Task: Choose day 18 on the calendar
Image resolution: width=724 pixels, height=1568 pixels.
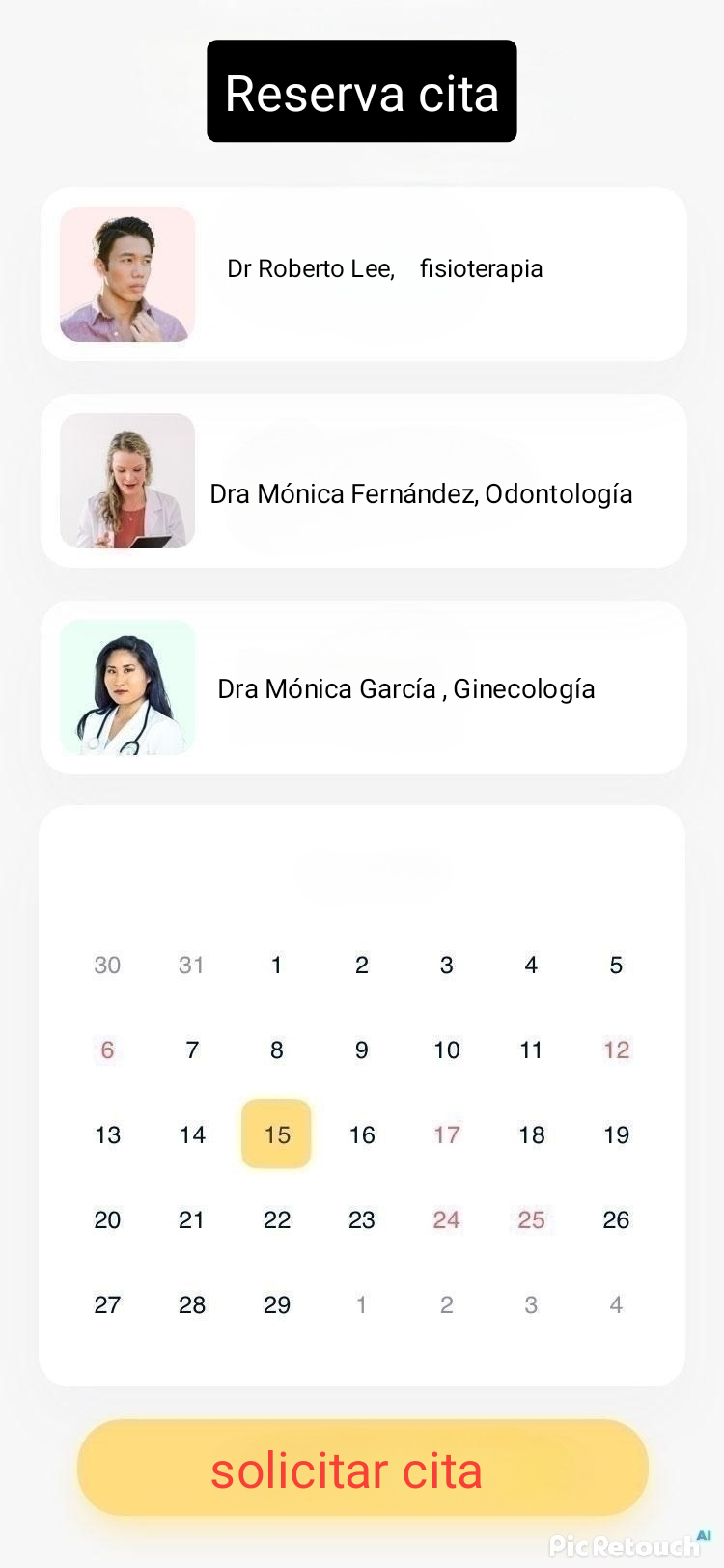Action: (532, 1134)
